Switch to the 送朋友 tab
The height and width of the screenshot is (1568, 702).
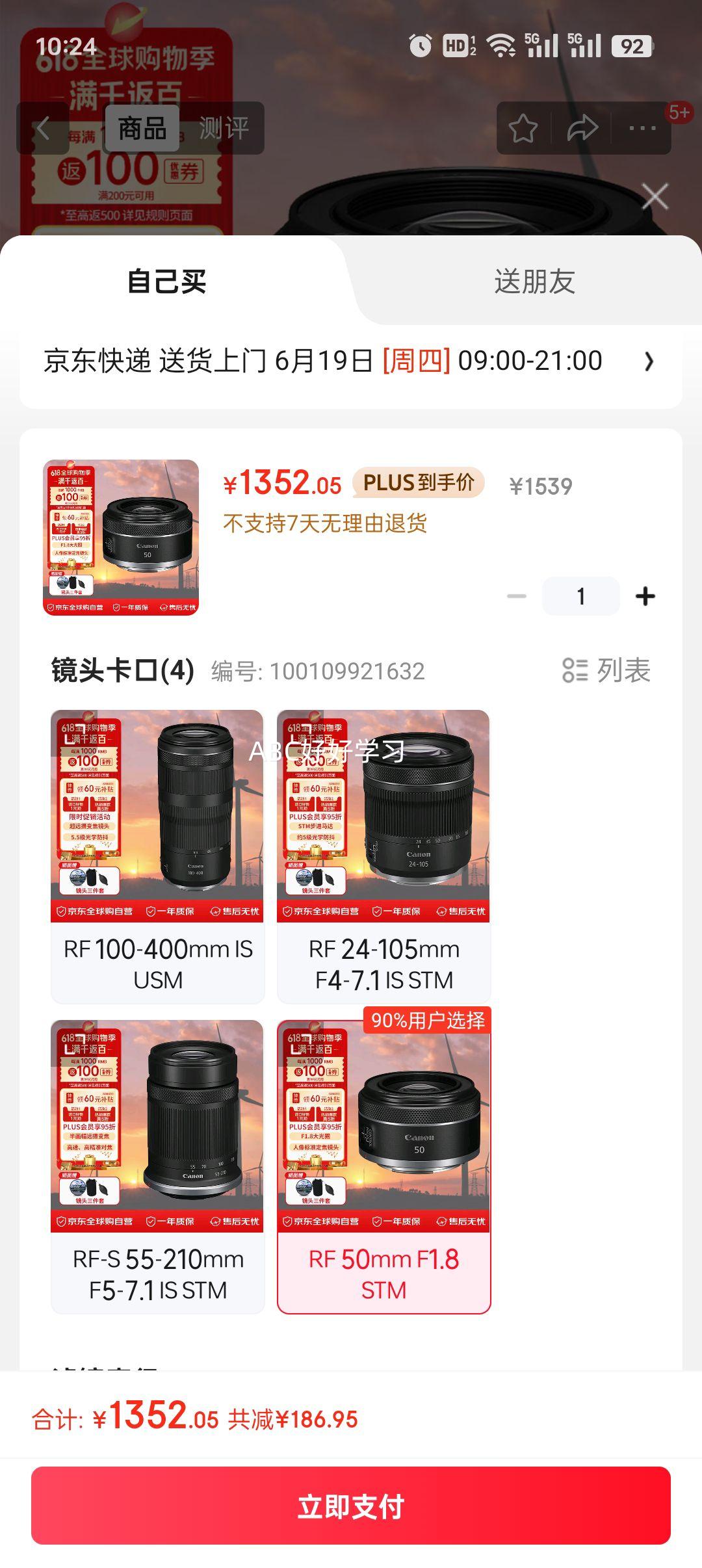[x=534, y=281]
